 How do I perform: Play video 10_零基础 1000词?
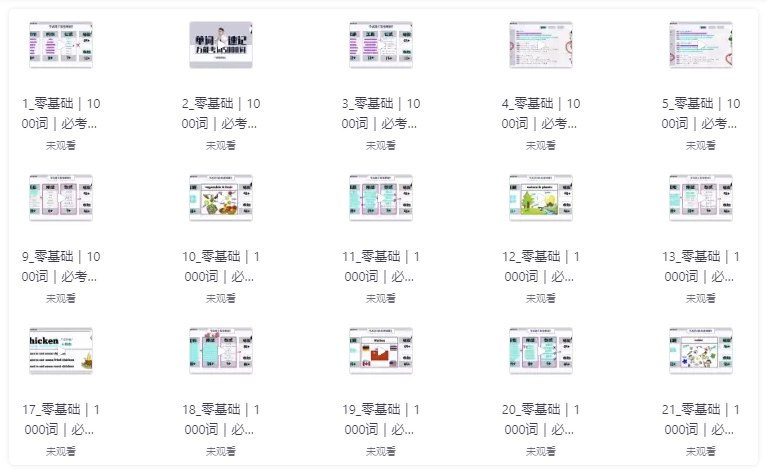tap(221, 197)
